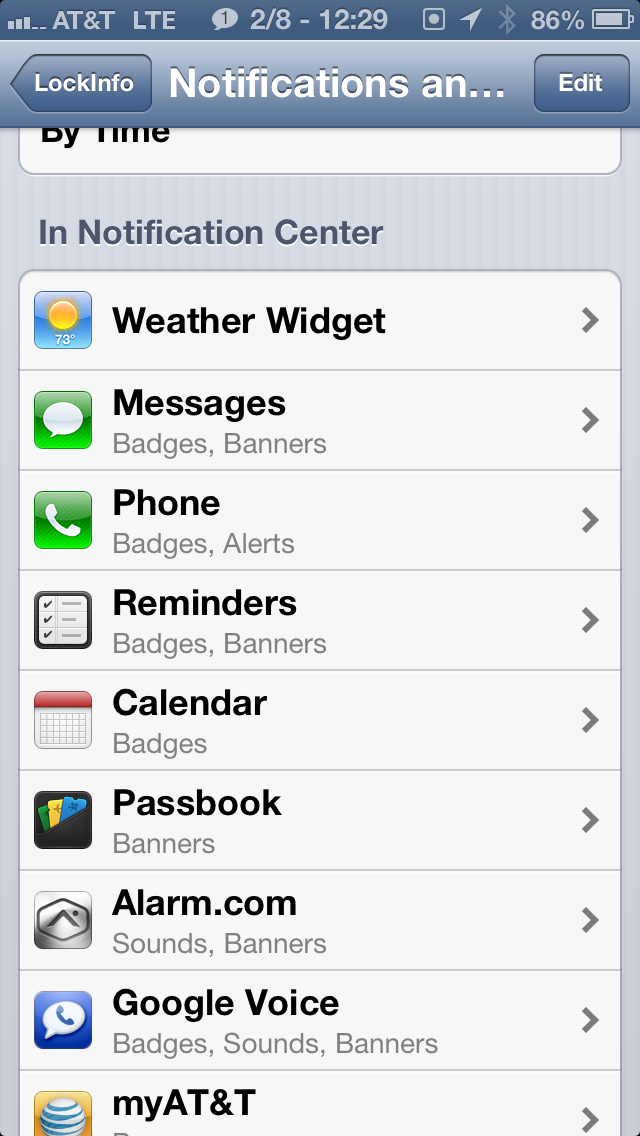Screen dimensions: 640x1136
Task: Select the Phone row
Action: (x=320, y=520)
